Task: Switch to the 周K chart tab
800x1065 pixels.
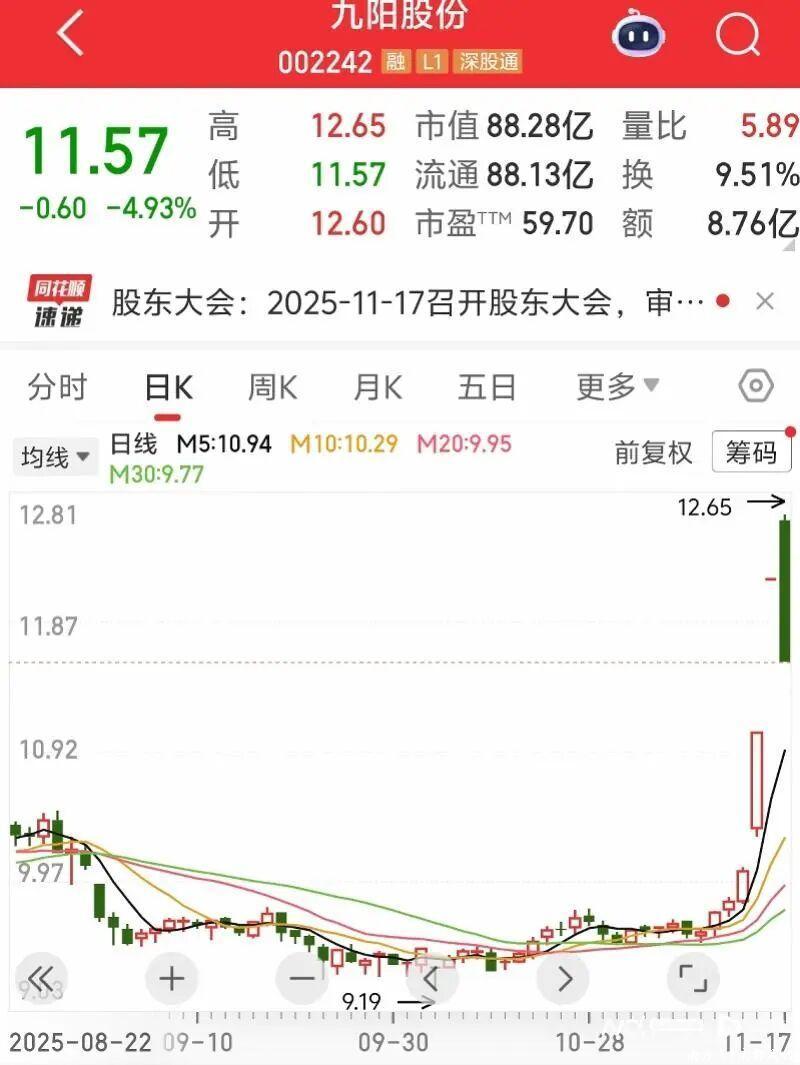Action: (x=272, y=387)
